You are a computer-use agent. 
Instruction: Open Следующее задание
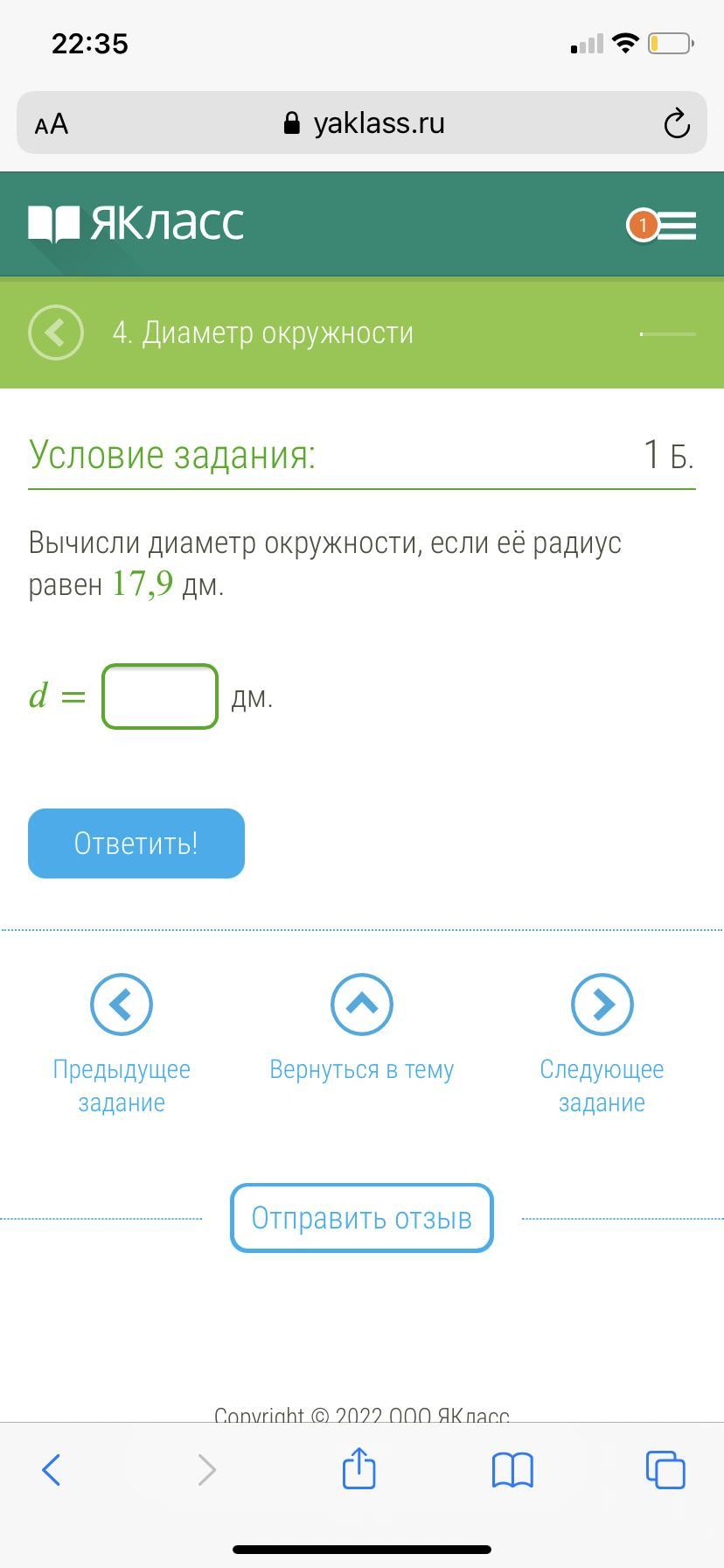[x=602, y=1045]
